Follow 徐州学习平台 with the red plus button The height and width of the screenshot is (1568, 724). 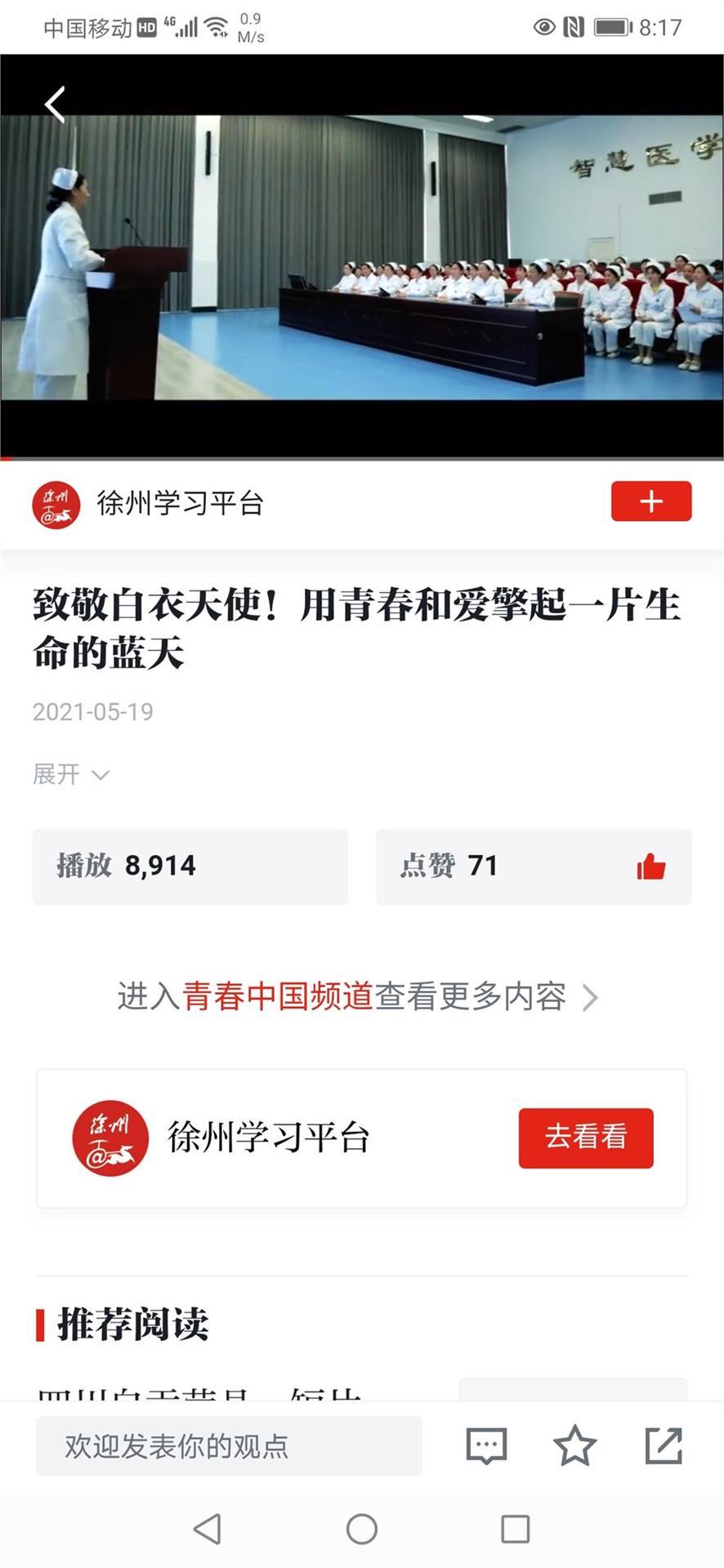(x=651, y=501)
